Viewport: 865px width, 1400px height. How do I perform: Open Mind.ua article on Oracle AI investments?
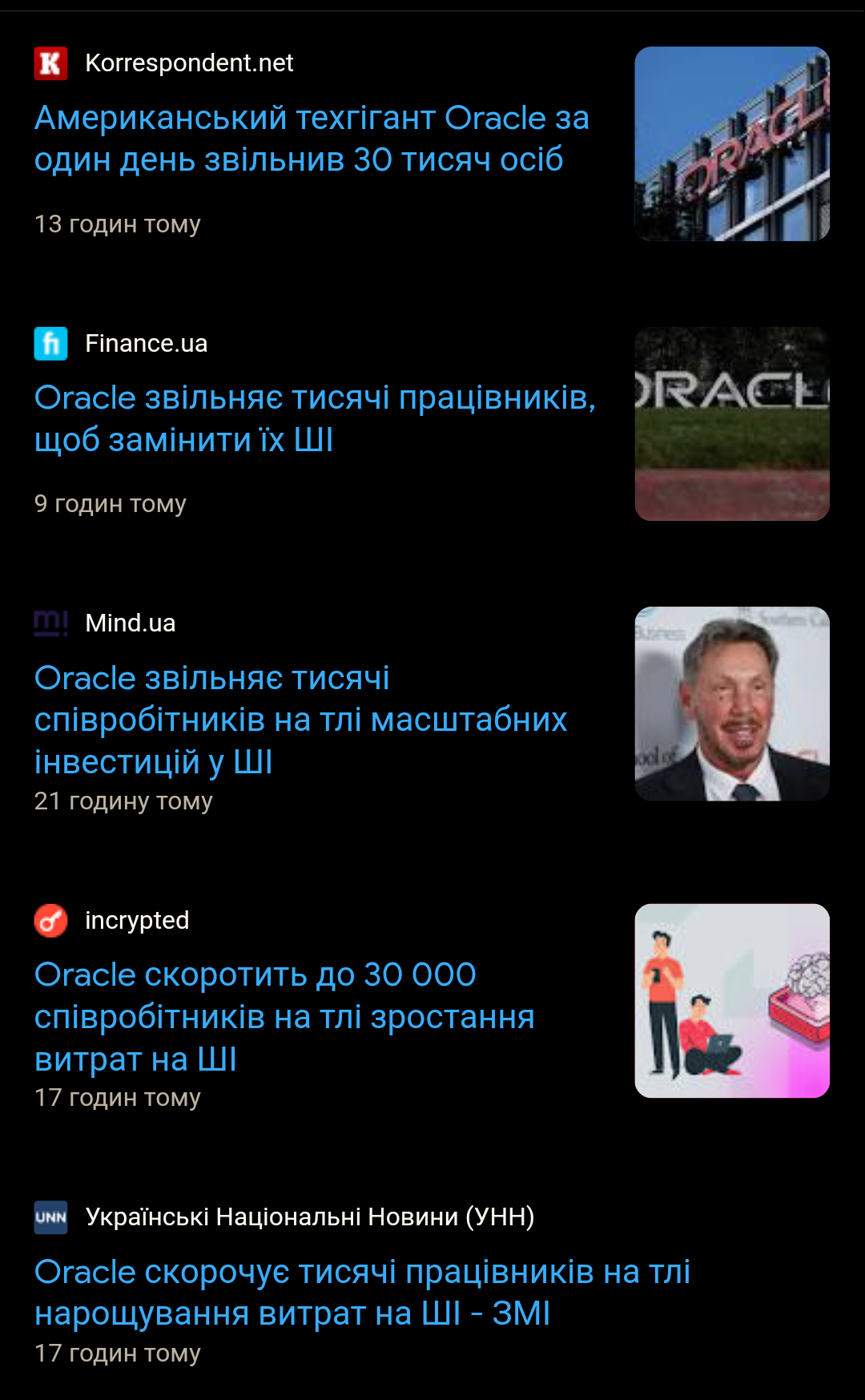[300, 719]
